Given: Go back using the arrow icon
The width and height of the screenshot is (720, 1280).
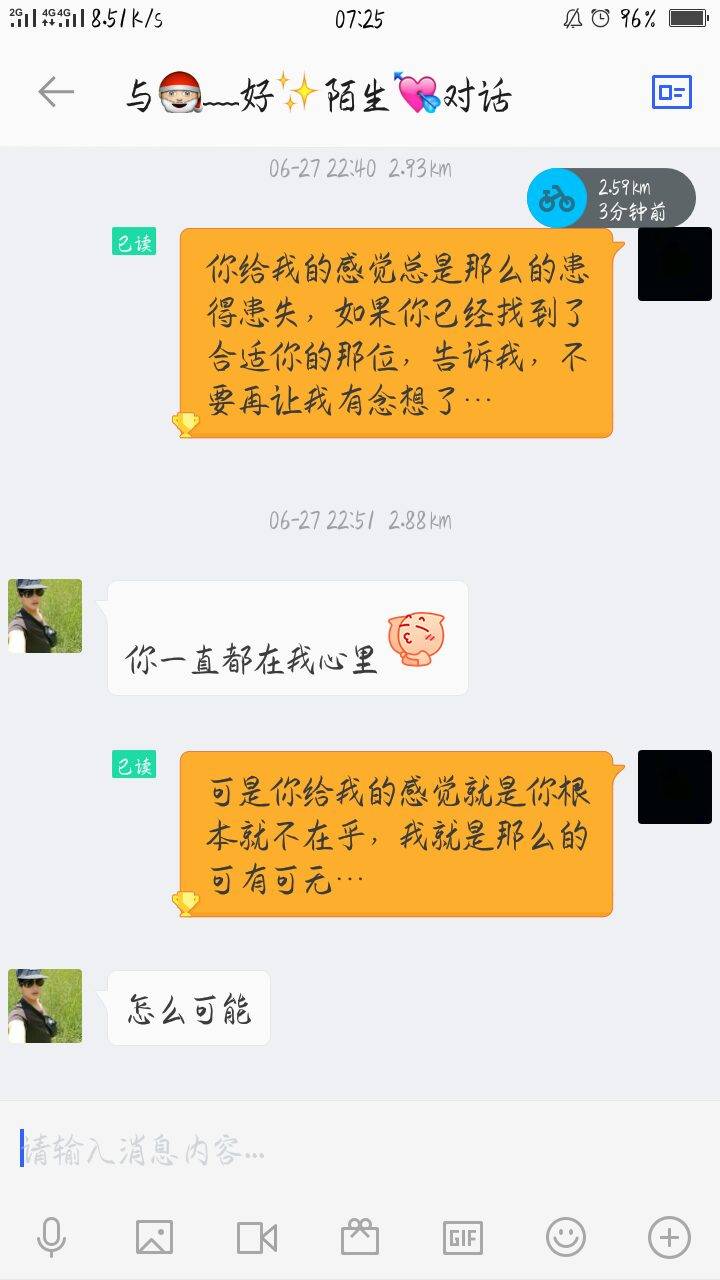Looking at the screenshot, I should (x=56, y=93).
